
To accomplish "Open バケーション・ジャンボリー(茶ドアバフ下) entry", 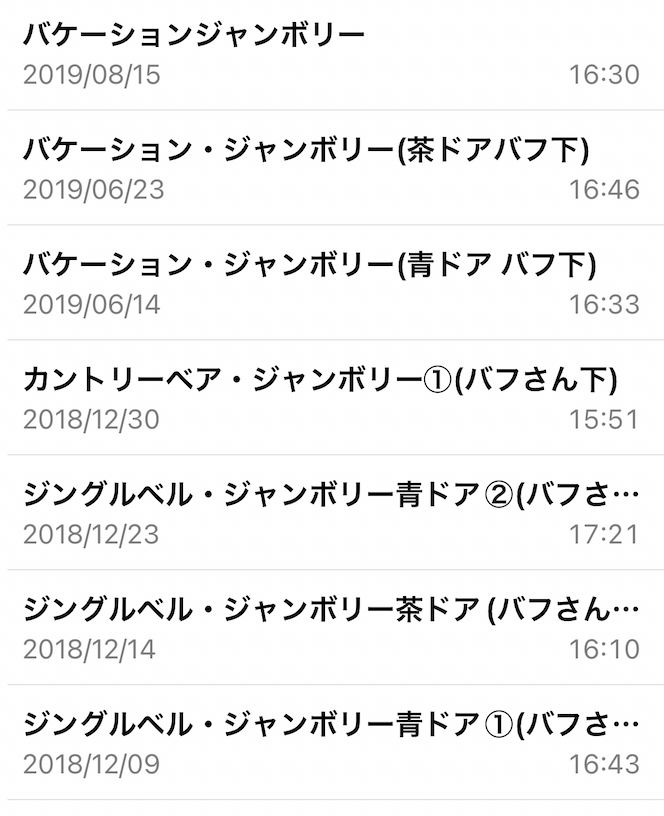I will (332, 168).
